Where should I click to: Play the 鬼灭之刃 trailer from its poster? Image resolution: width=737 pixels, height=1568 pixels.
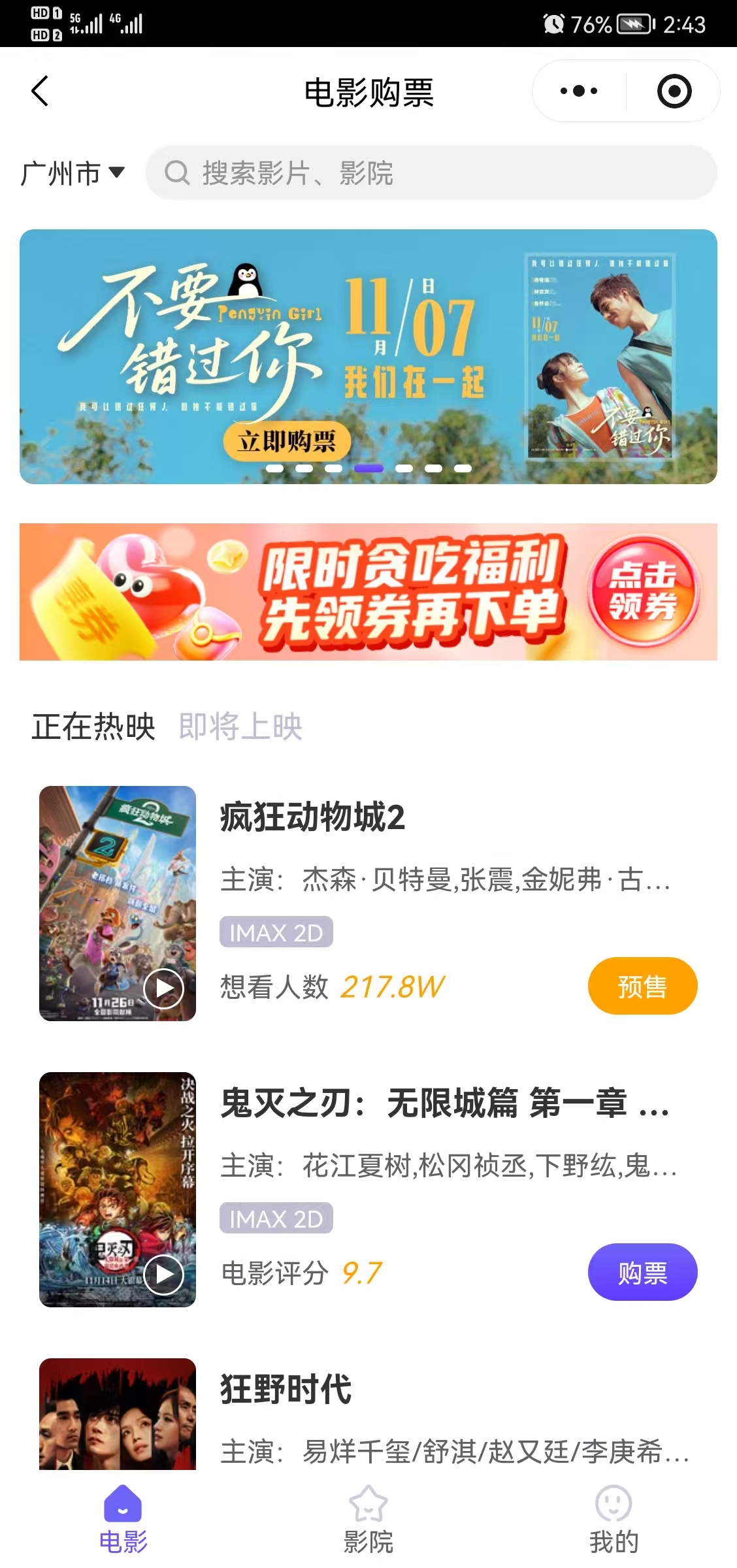point(163,1274)
